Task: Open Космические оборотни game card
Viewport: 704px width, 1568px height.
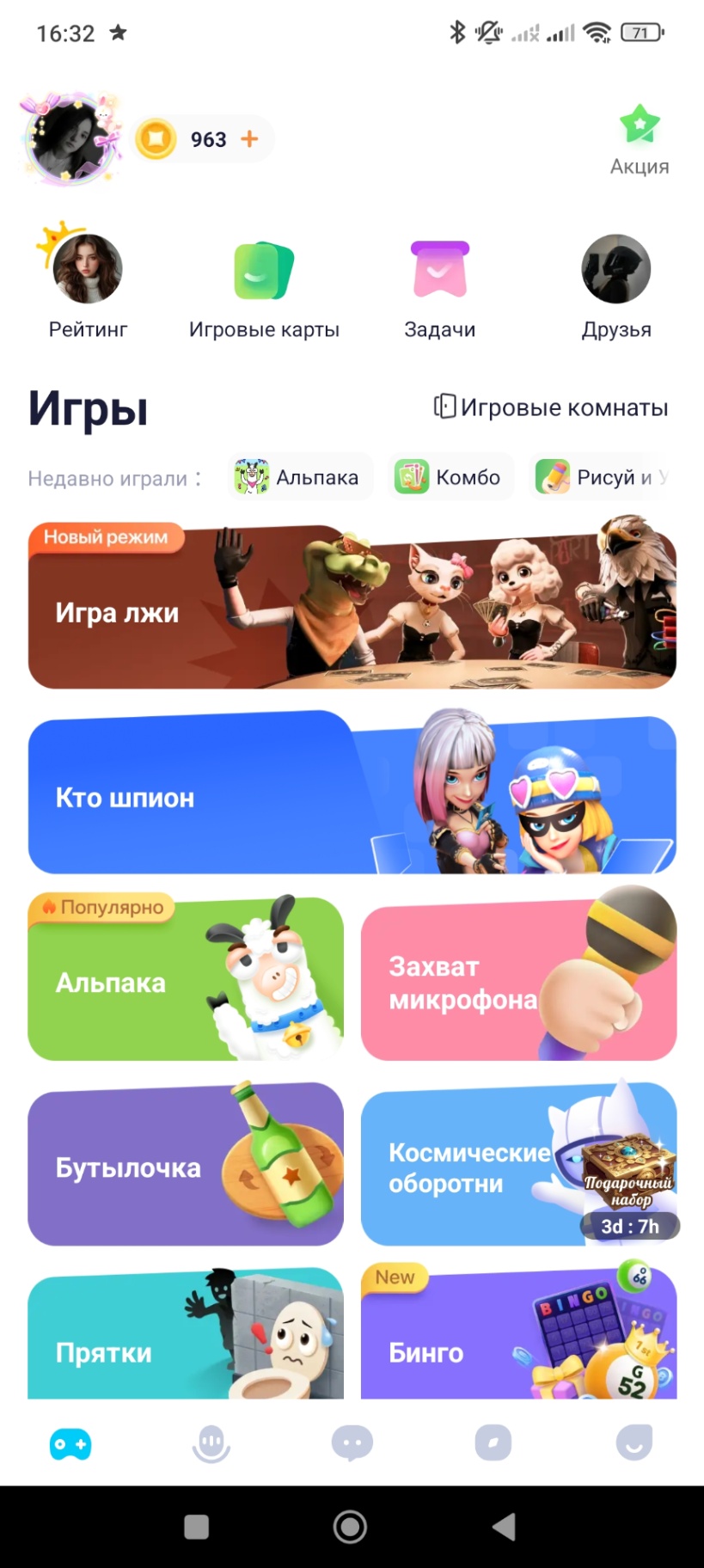Action: point(518,1166)
